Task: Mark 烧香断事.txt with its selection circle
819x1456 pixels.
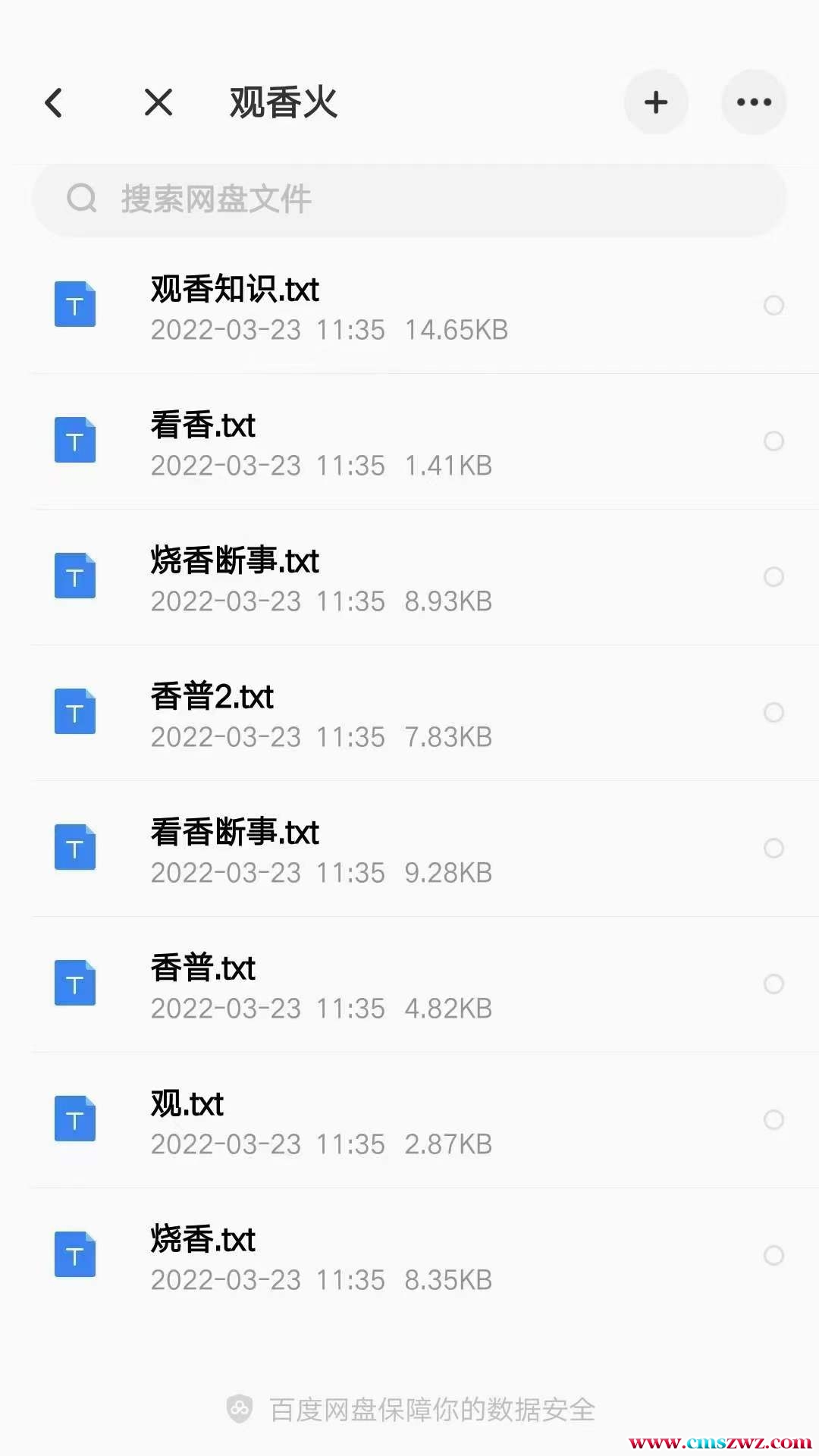Action: click(x=773, y=577)
